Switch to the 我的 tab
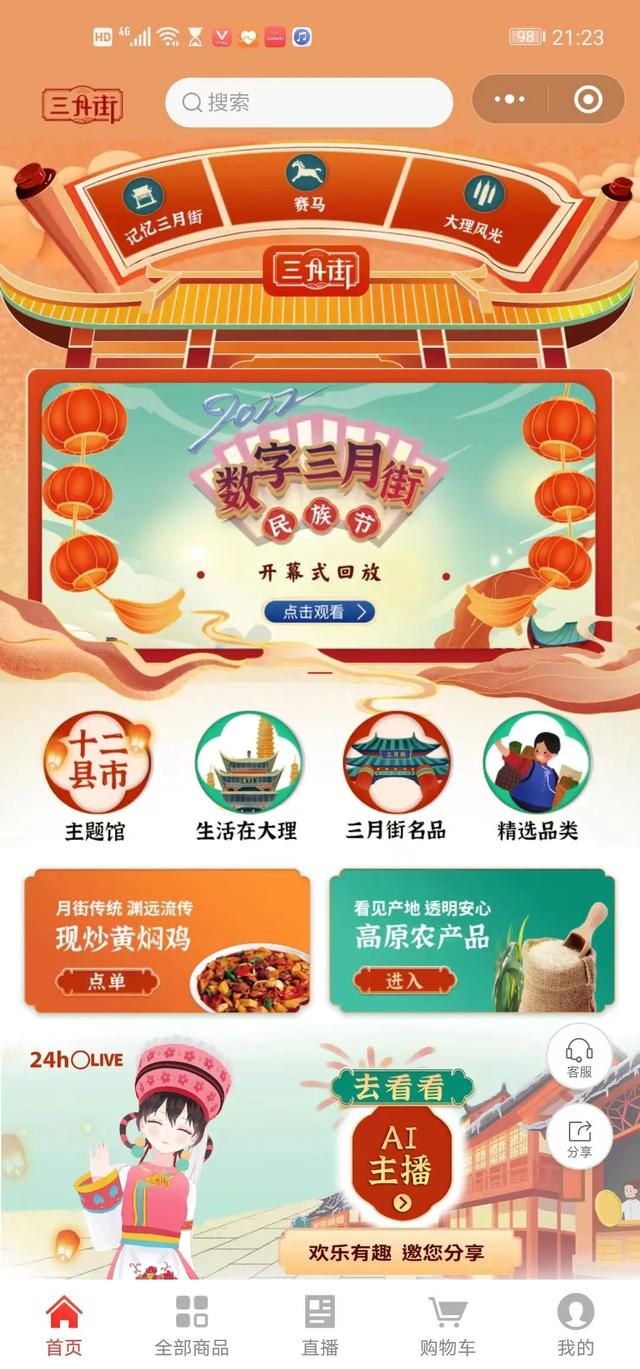640x1369 pixels. (x=576, y=1324)
